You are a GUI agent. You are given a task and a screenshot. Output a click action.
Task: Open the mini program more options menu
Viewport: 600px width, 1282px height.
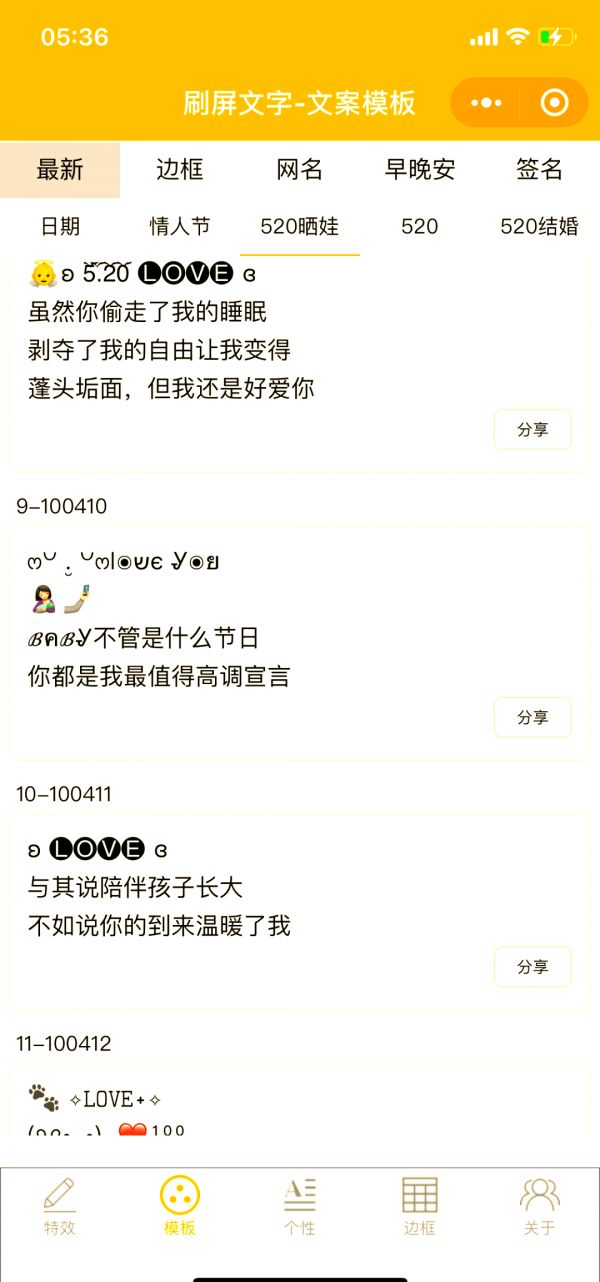click(x=486, y=103)
